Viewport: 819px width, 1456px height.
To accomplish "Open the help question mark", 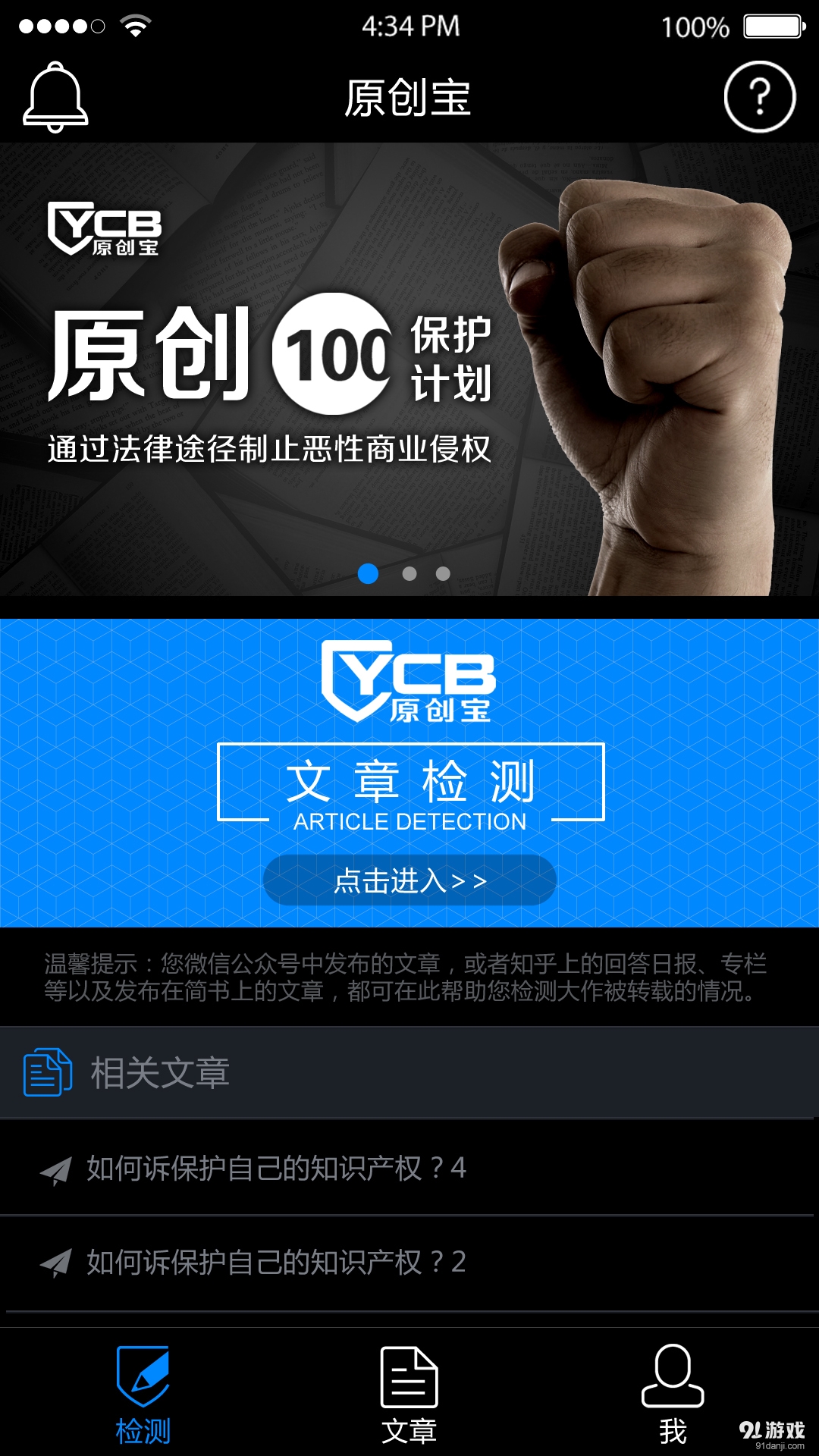I will click(x=759, y=97).
